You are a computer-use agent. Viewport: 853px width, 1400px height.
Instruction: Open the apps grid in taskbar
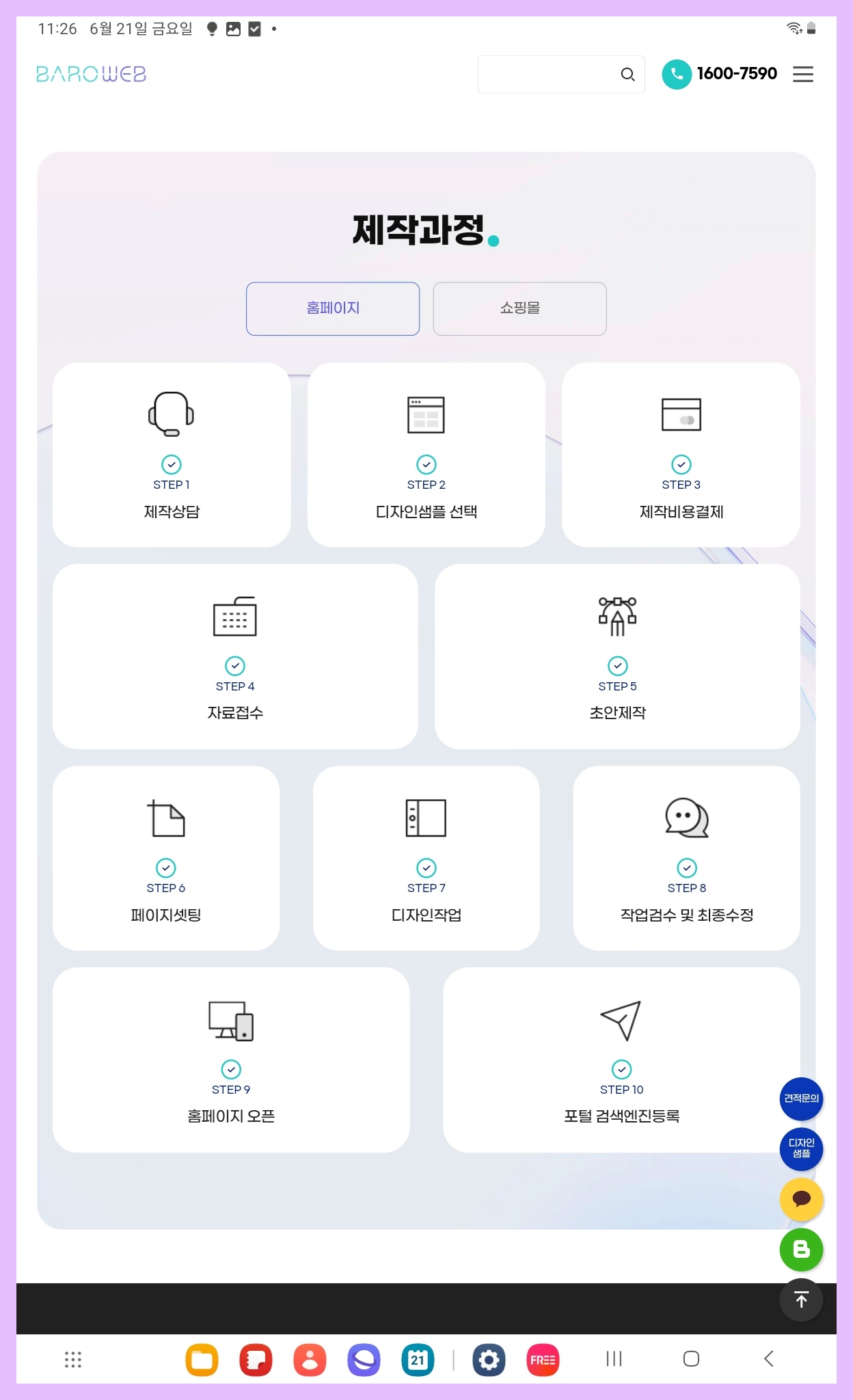tap(73, 1360)
